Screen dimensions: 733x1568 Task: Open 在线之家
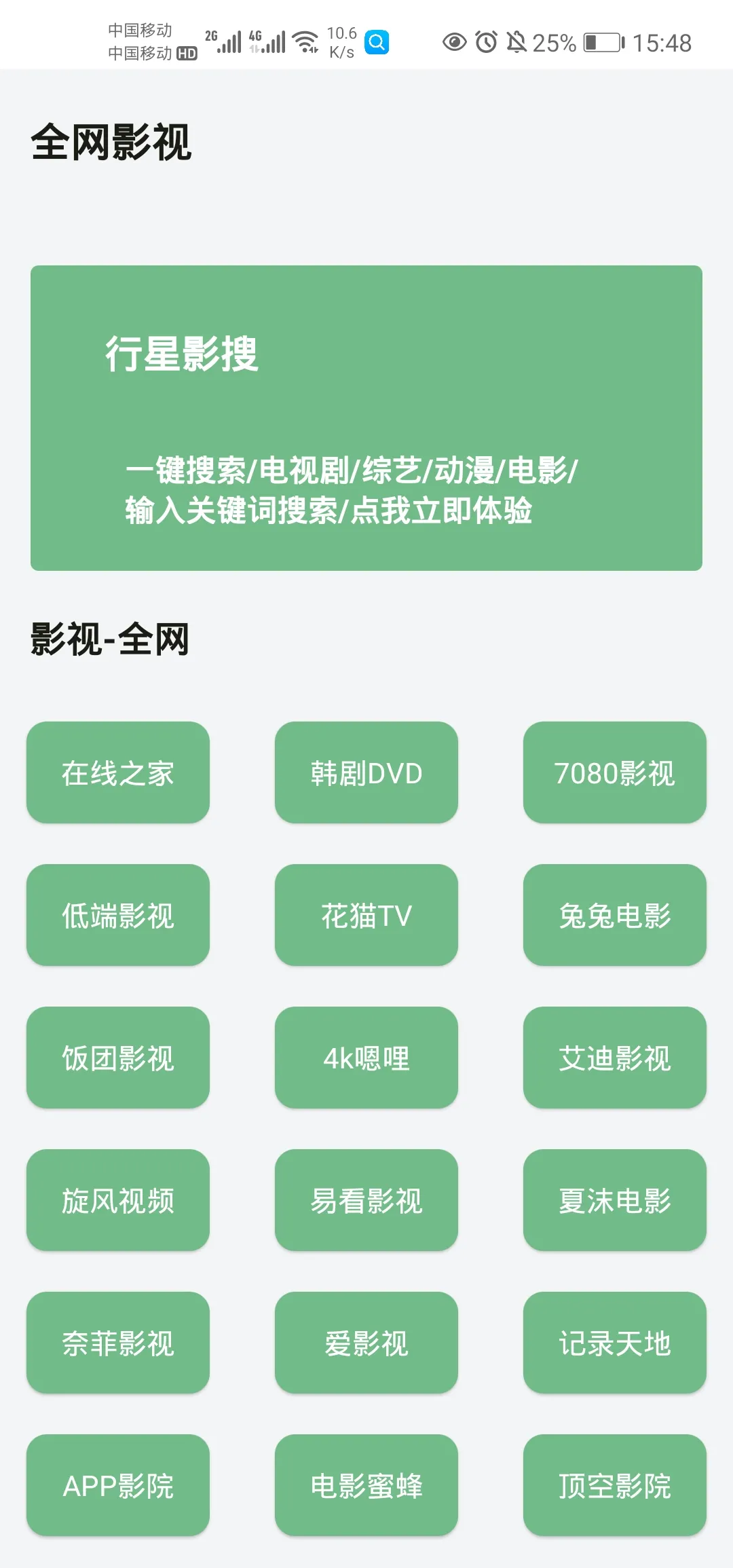coord(118,772)
